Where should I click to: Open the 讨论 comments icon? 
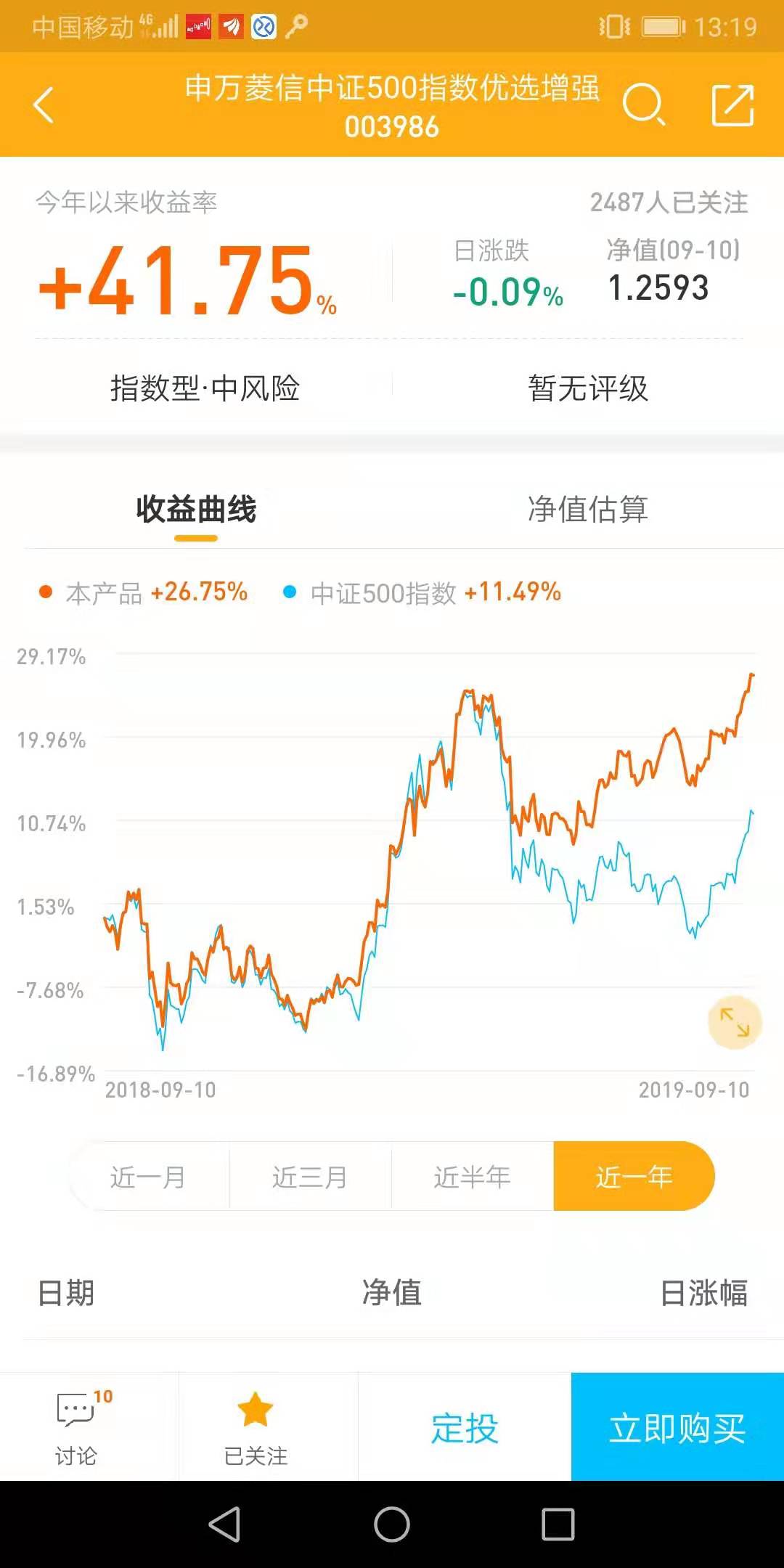[x=75, y=1410]
